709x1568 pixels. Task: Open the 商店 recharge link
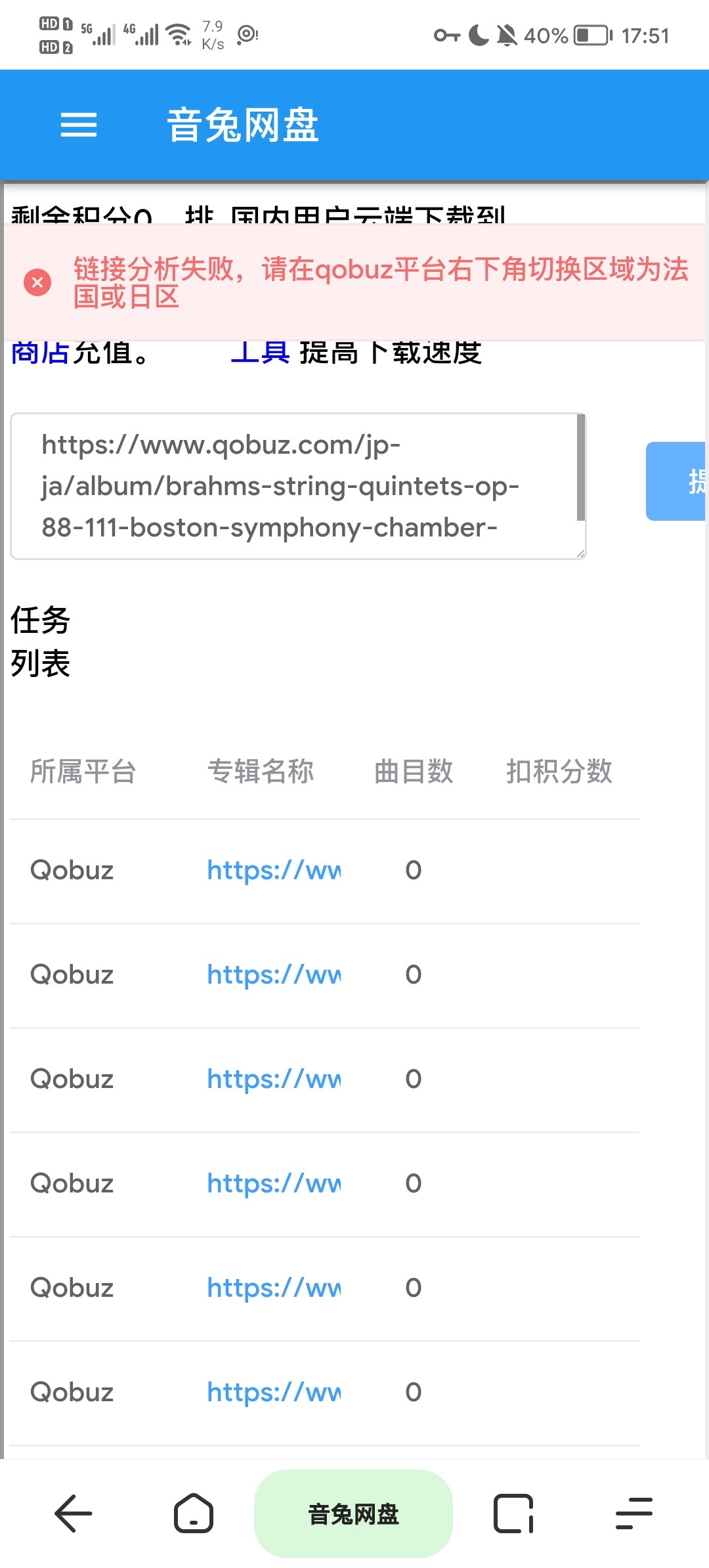tap(40, 353)
